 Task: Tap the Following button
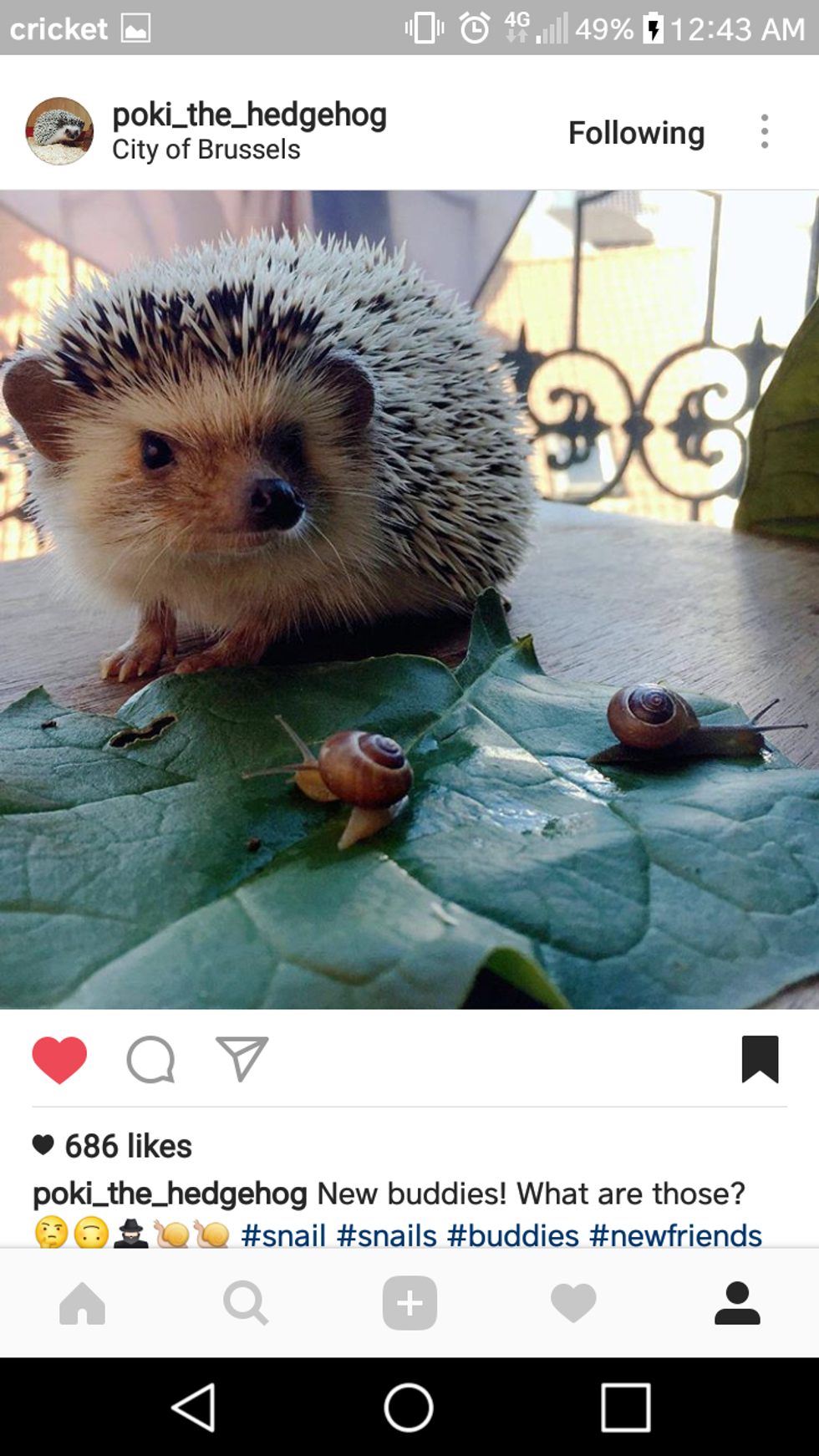point(636,133)
